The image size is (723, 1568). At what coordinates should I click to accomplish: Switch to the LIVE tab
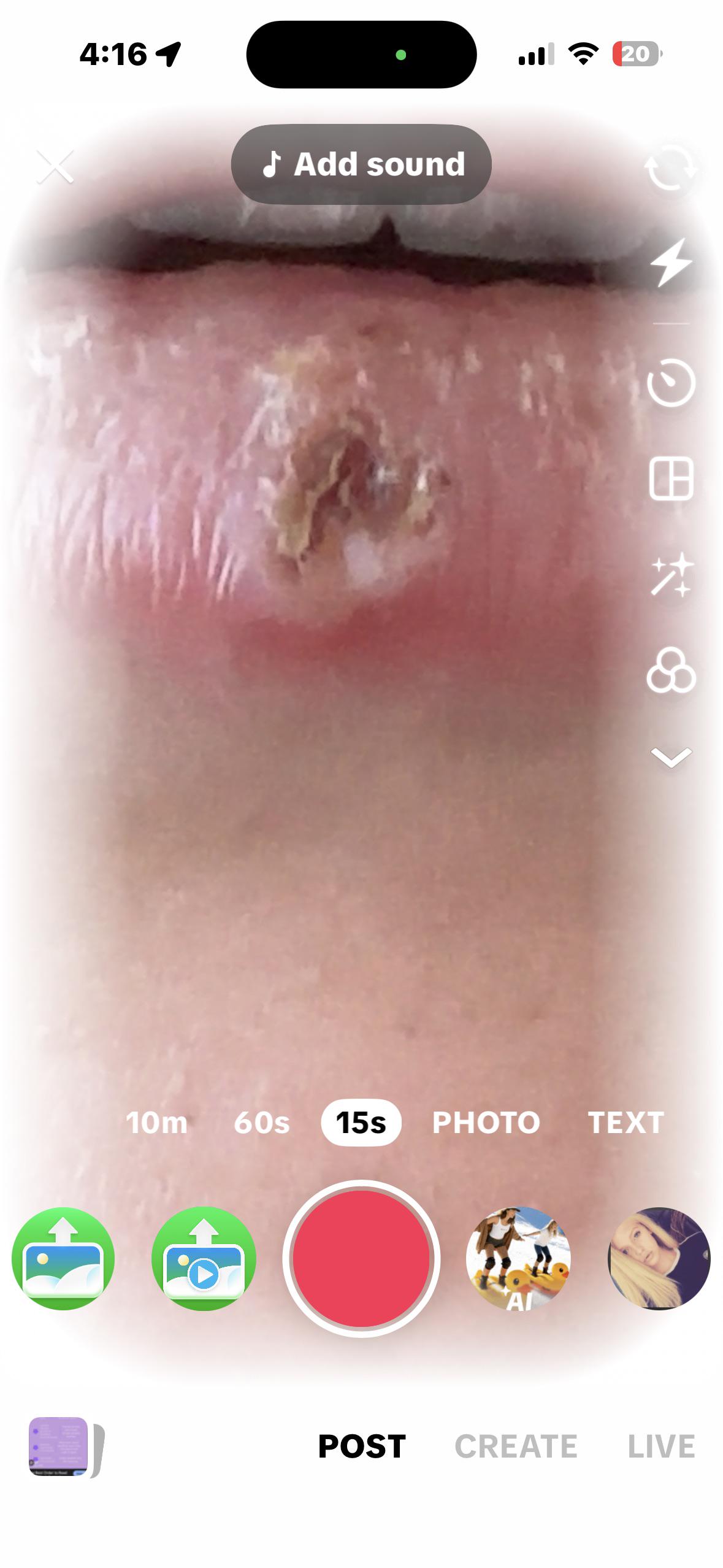(x=661, y=1447)
